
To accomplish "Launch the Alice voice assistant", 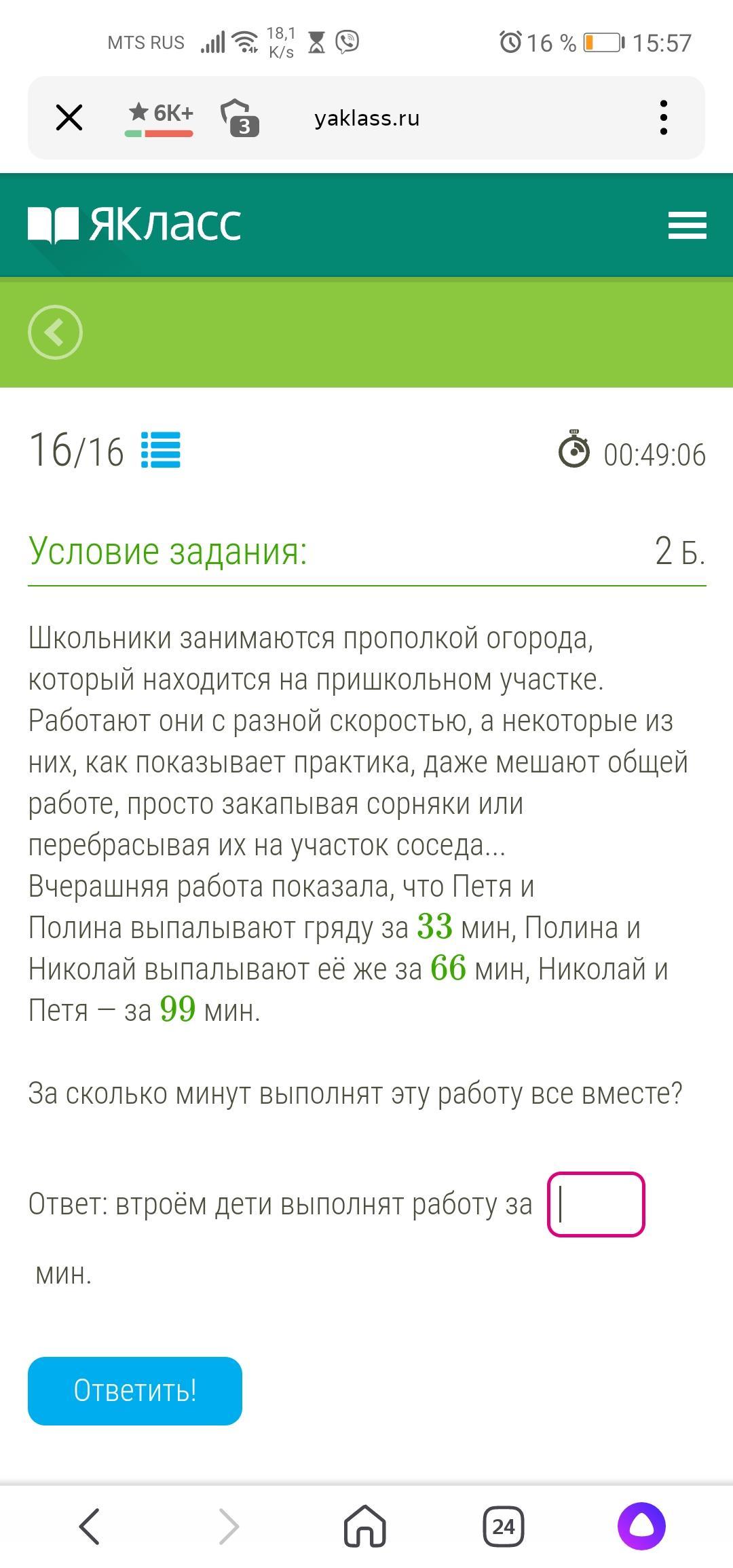I will tap(641, 1527).
